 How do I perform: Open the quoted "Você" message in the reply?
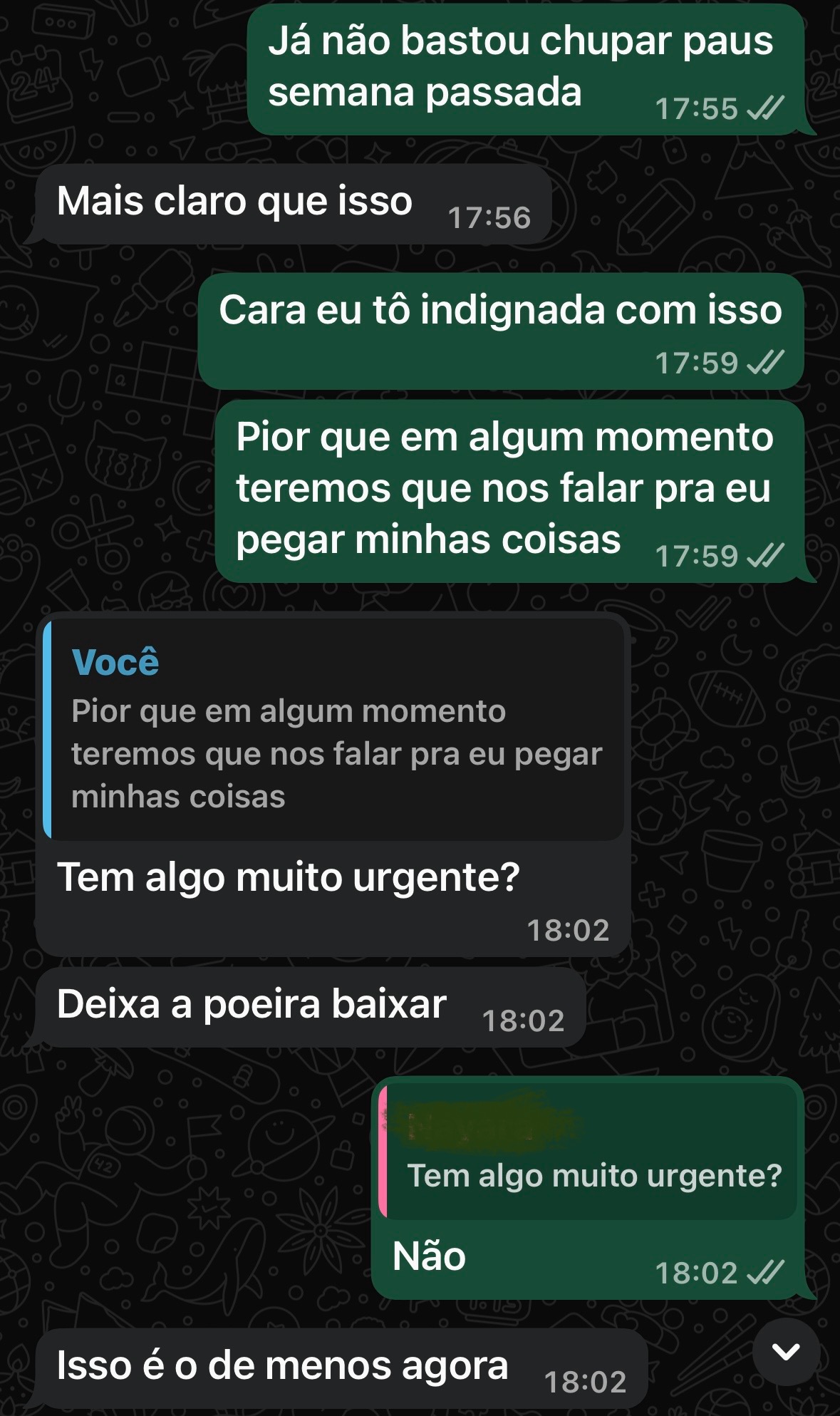click(333, 730)
